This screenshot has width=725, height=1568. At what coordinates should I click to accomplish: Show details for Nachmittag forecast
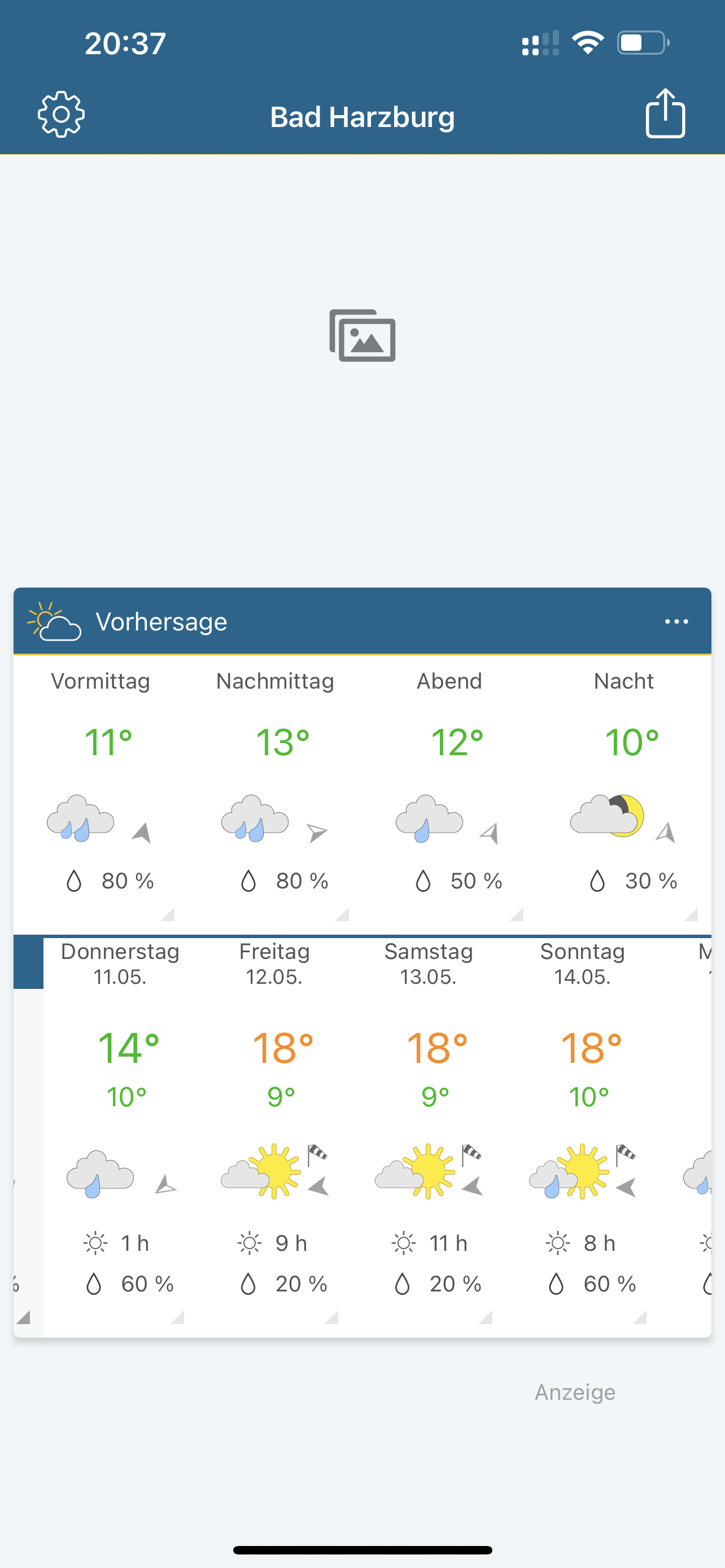(x=275, y=794)
